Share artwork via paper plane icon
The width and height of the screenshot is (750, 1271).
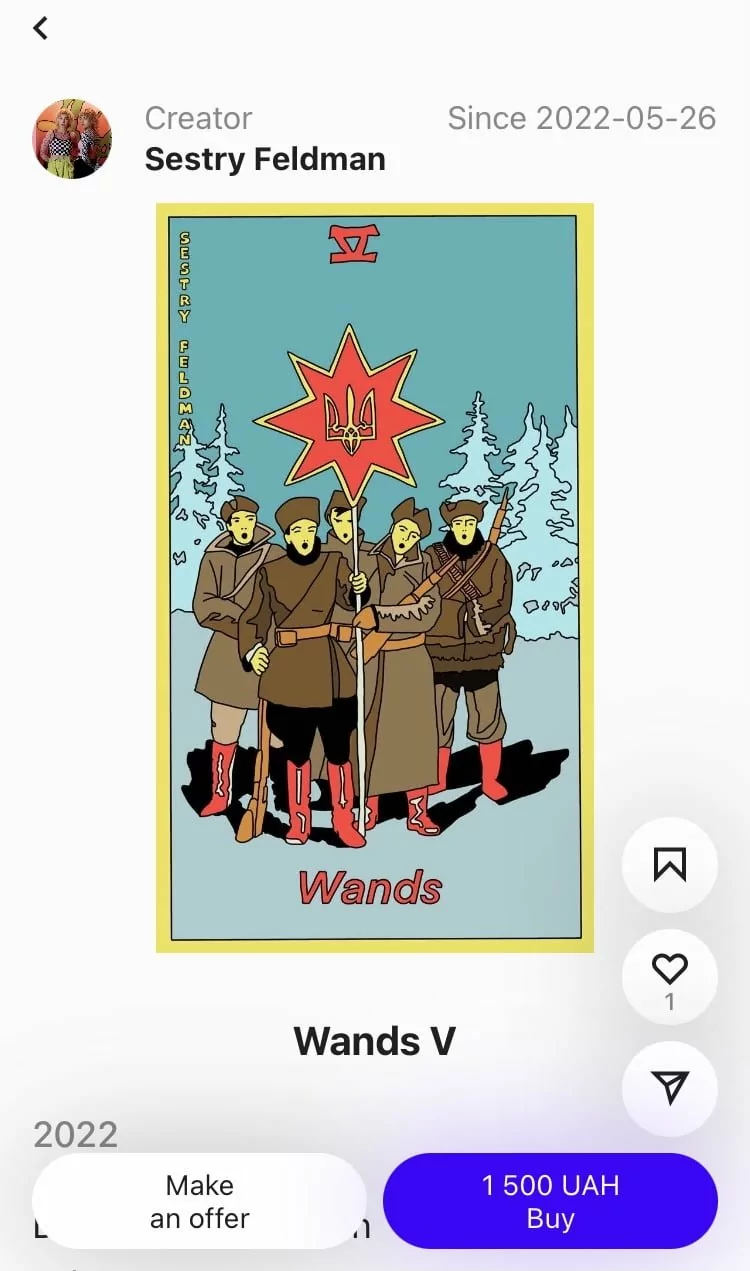[669, 1088]
